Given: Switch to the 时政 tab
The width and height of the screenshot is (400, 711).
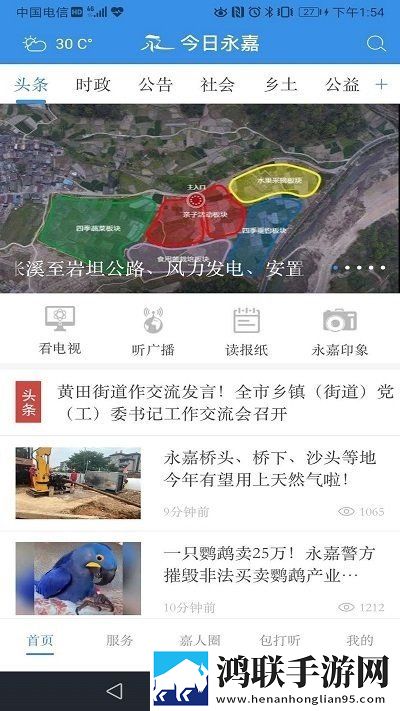Looking at the screenshot, I should coord(93,85).
